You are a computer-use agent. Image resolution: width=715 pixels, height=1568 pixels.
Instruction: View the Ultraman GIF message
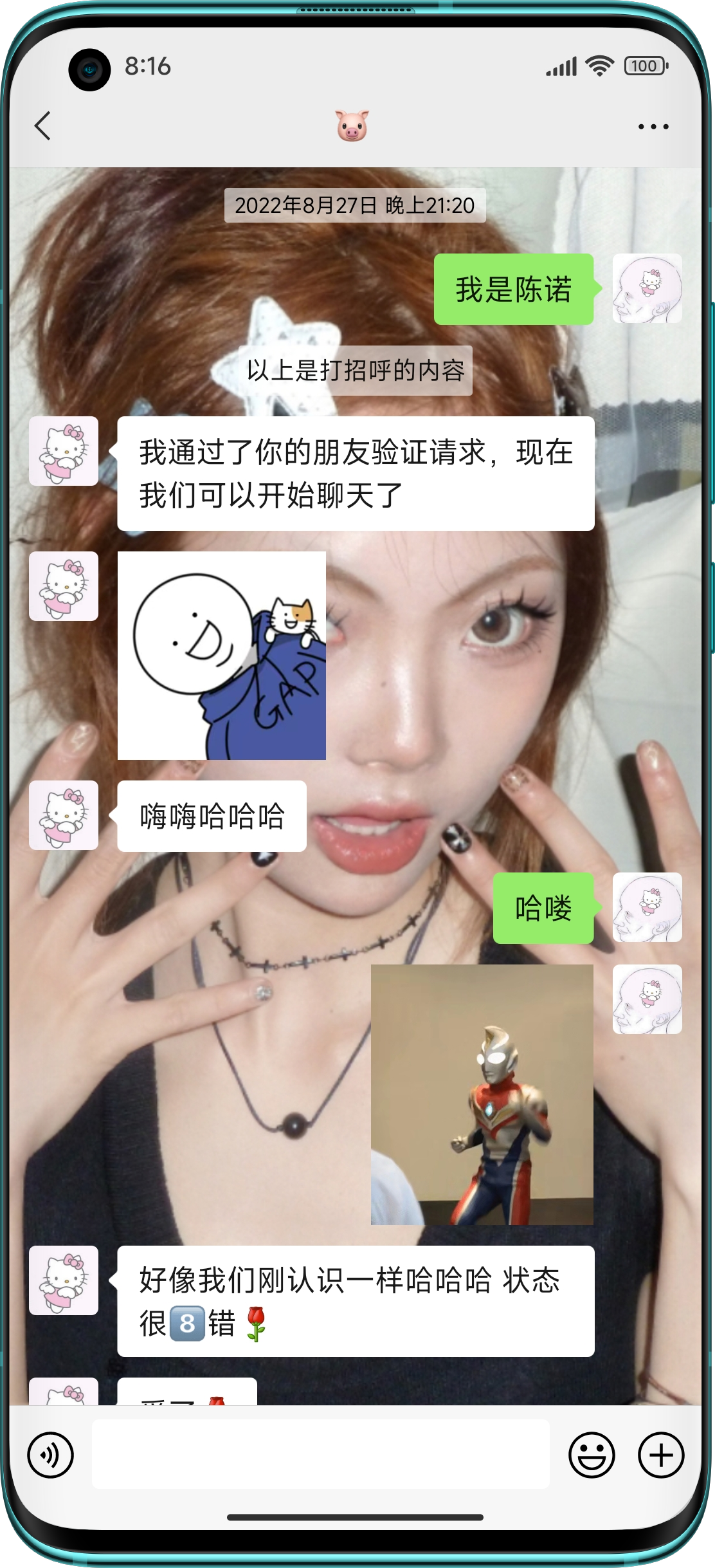482,1094
